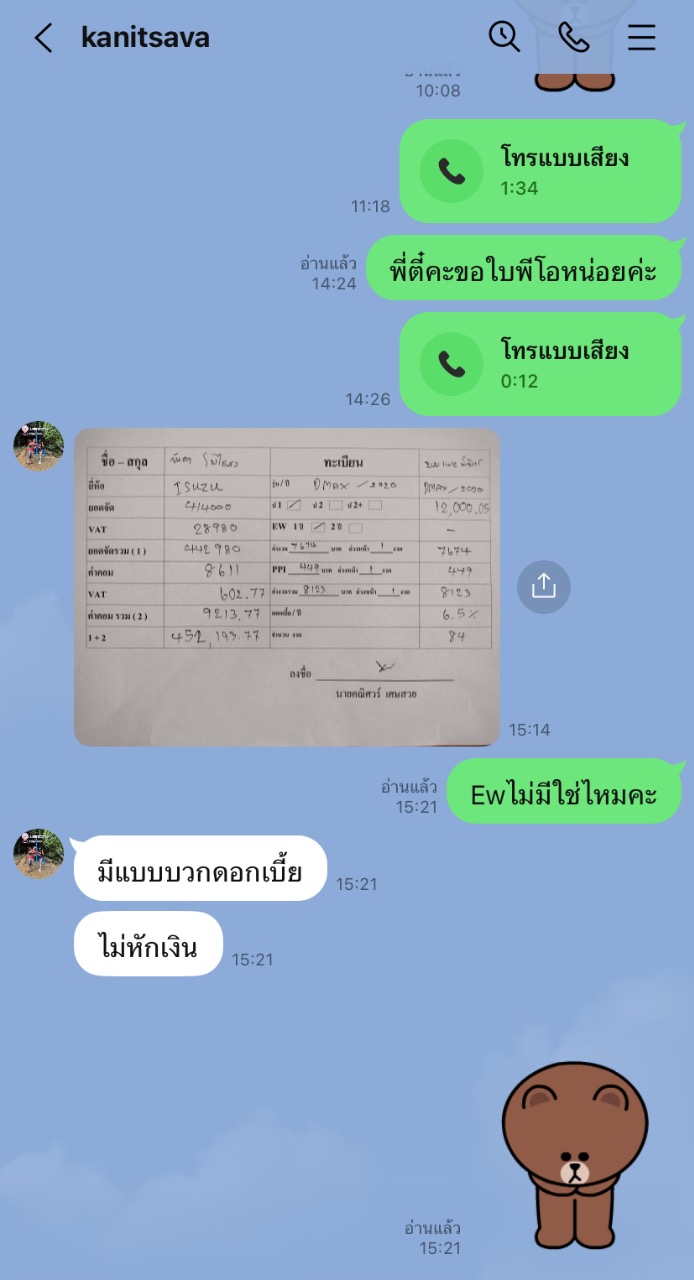This screenshot has height=1280, width=694.
Task: Go back from kanitsava chat
Action: pyautogui.click(x=43, y=39)
